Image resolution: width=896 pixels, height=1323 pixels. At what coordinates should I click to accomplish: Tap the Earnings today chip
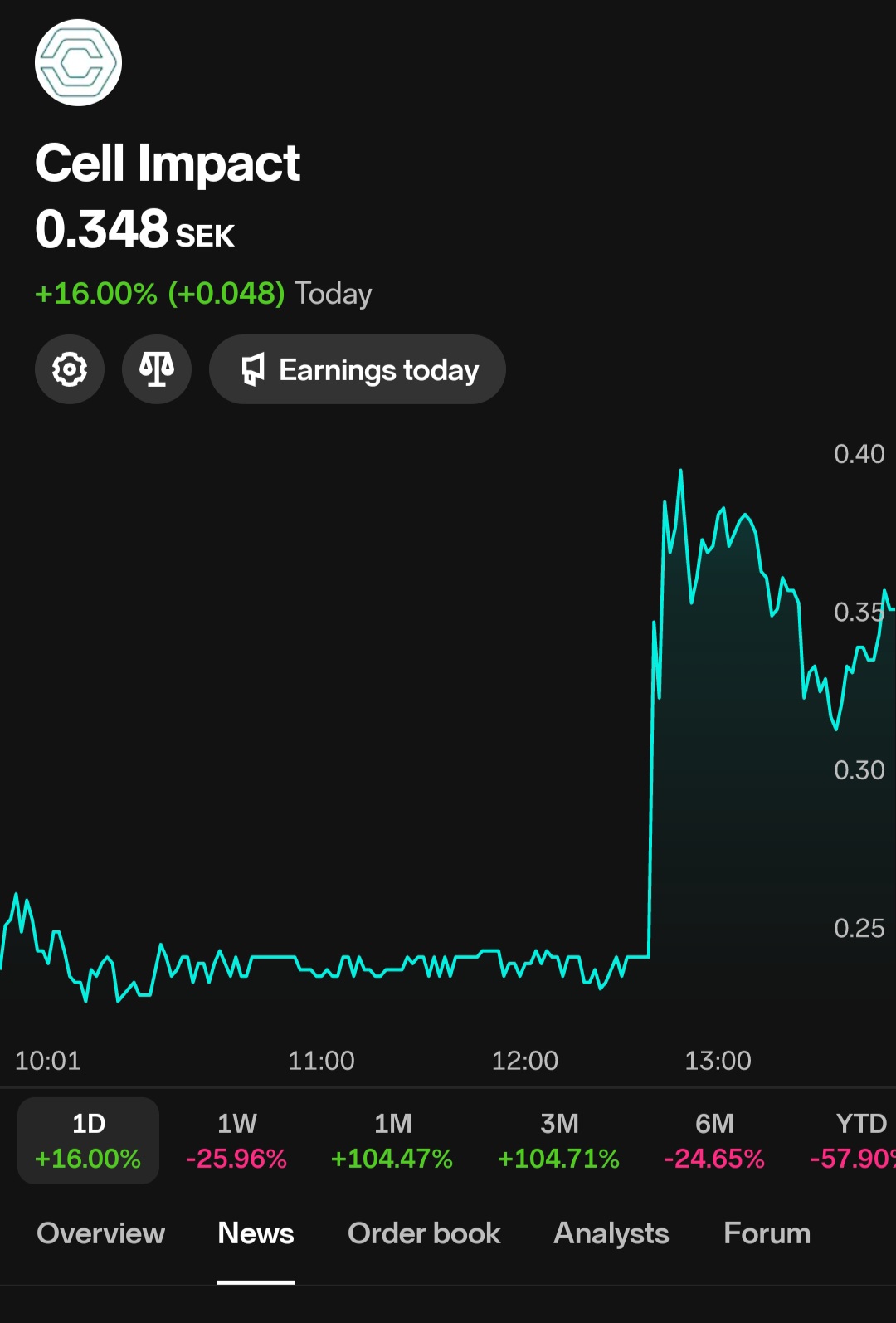(x=358, y=369)
